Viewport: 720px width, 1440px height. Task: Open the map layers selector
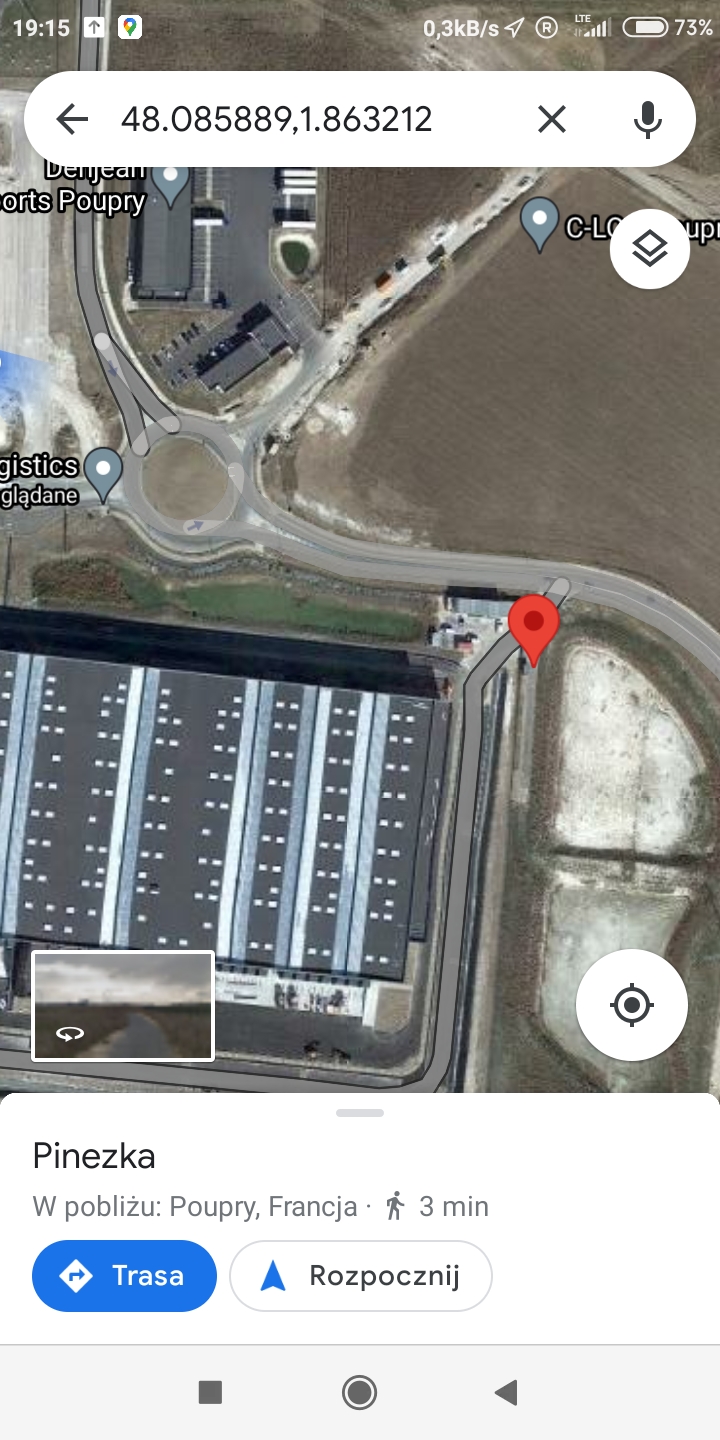tap(650, 249)
